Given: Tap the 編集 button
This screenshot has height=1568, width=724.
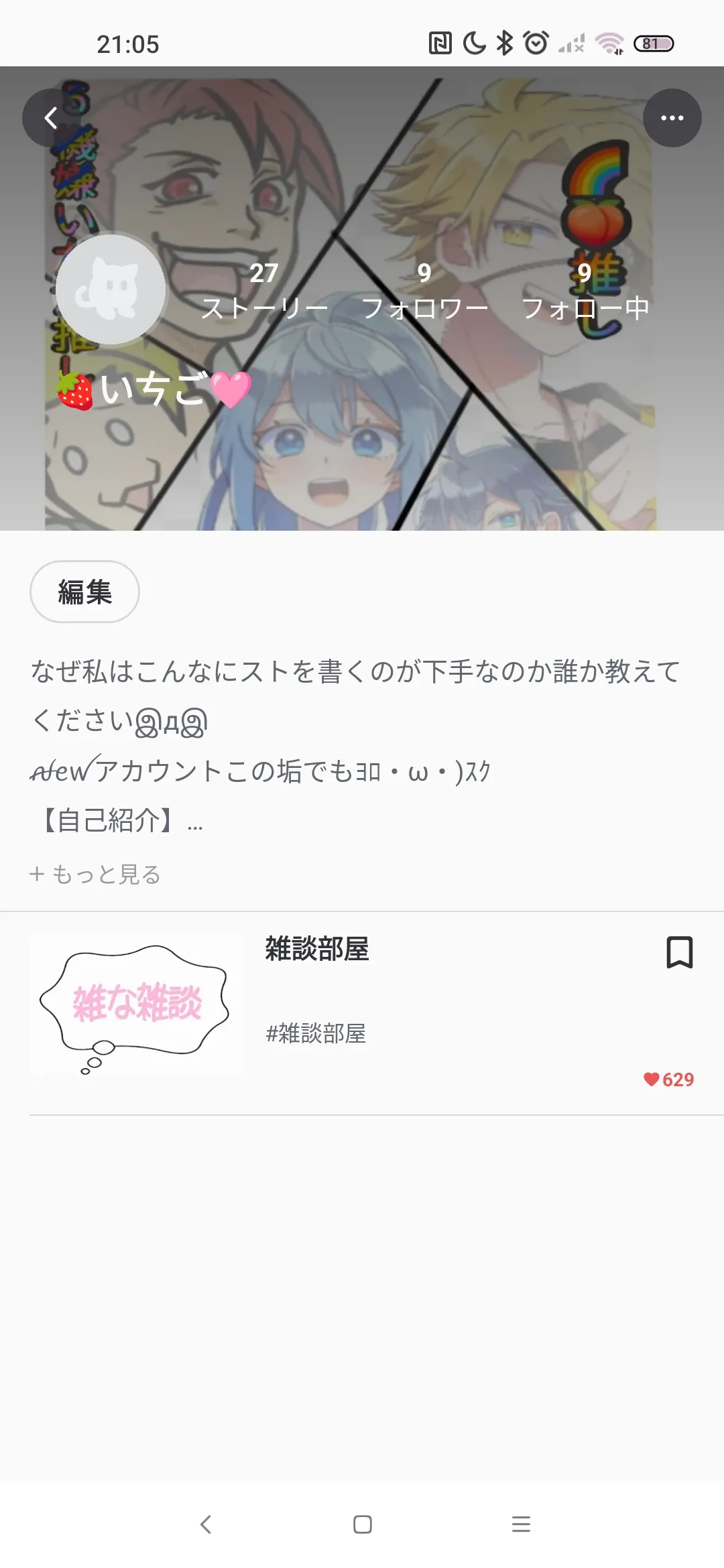Looking at the screenshot, I should click(x=84, y=592).
